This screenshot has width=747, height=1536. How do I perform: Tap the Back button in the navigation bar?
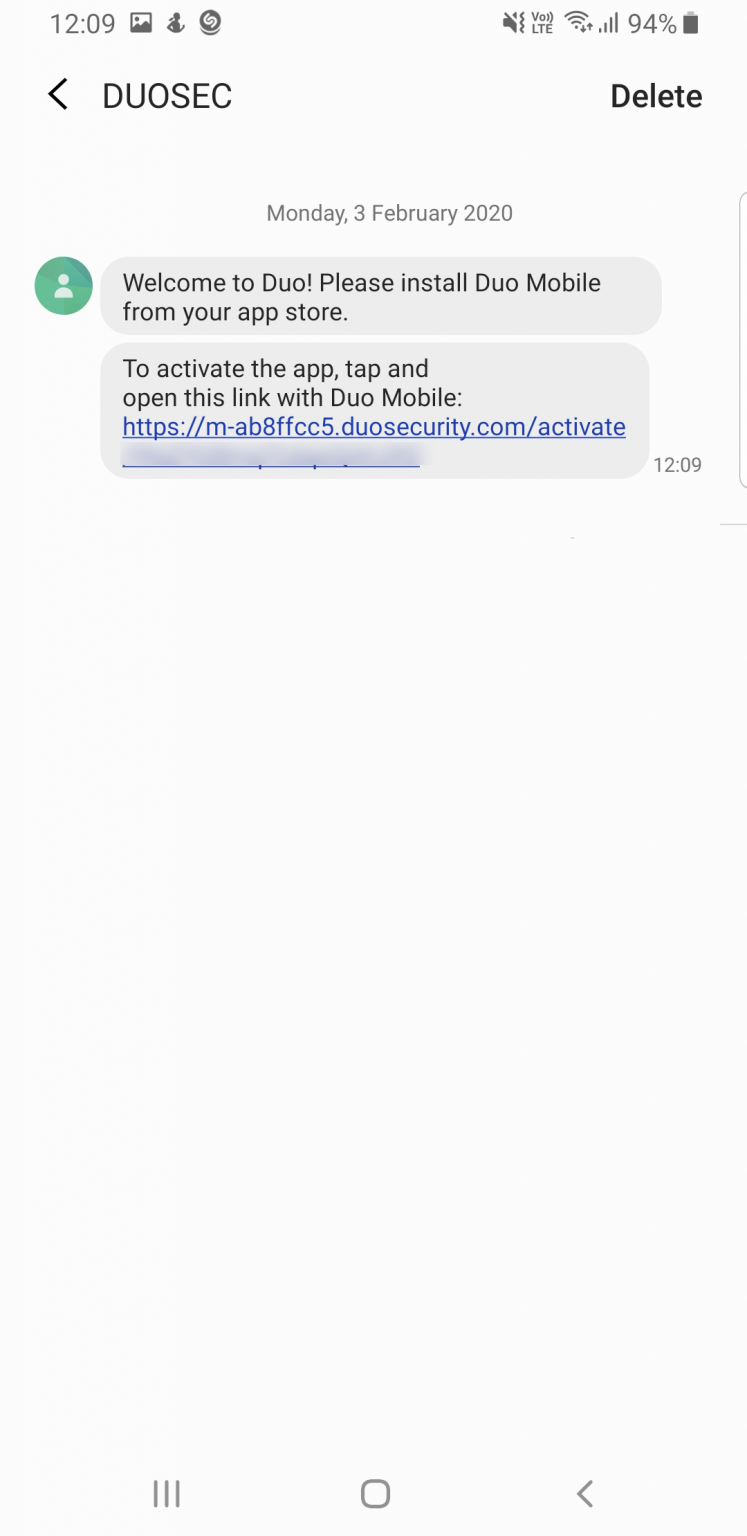583,1493
